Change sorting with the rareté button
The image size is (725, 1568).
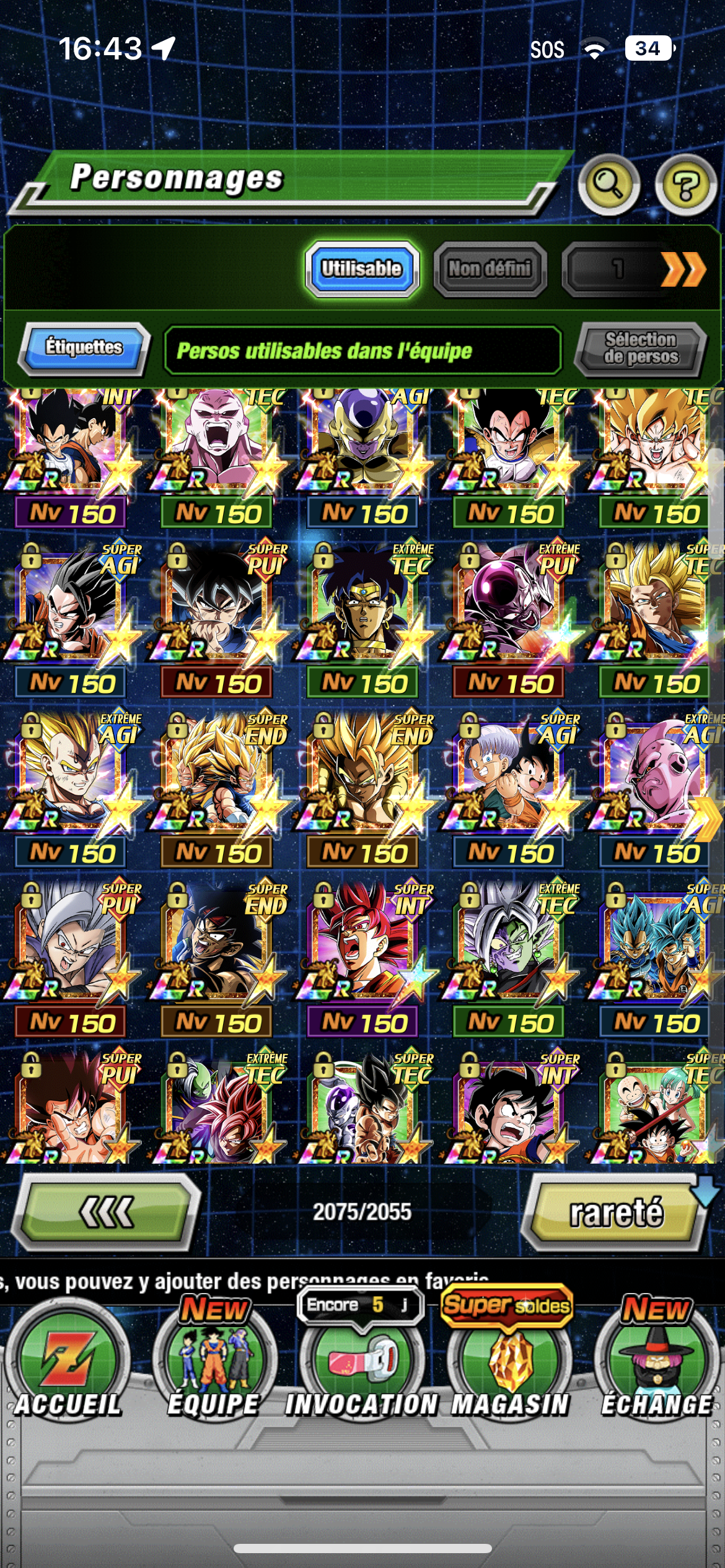click(x=616, y=1212)
